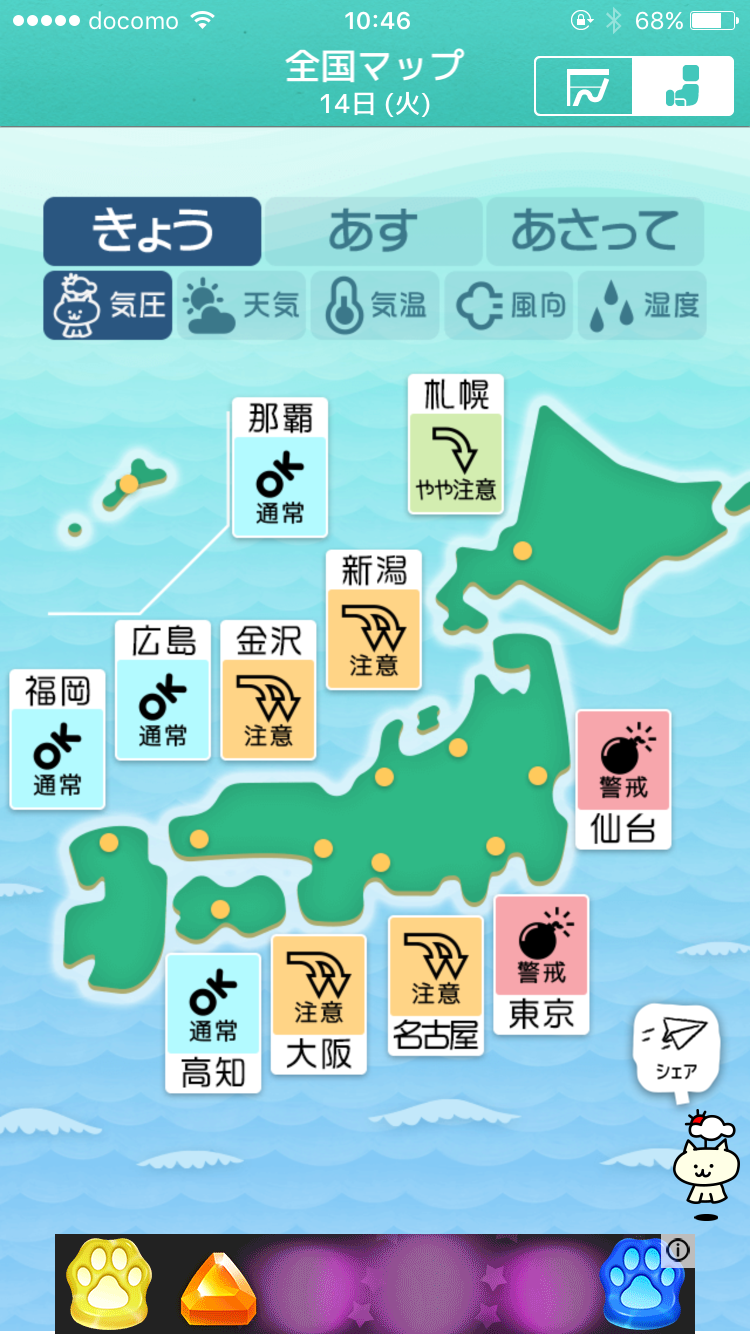The image size is (750, 1334).
Task: Switch to the きょう (today) tab
Action: (x=152, y=231)
